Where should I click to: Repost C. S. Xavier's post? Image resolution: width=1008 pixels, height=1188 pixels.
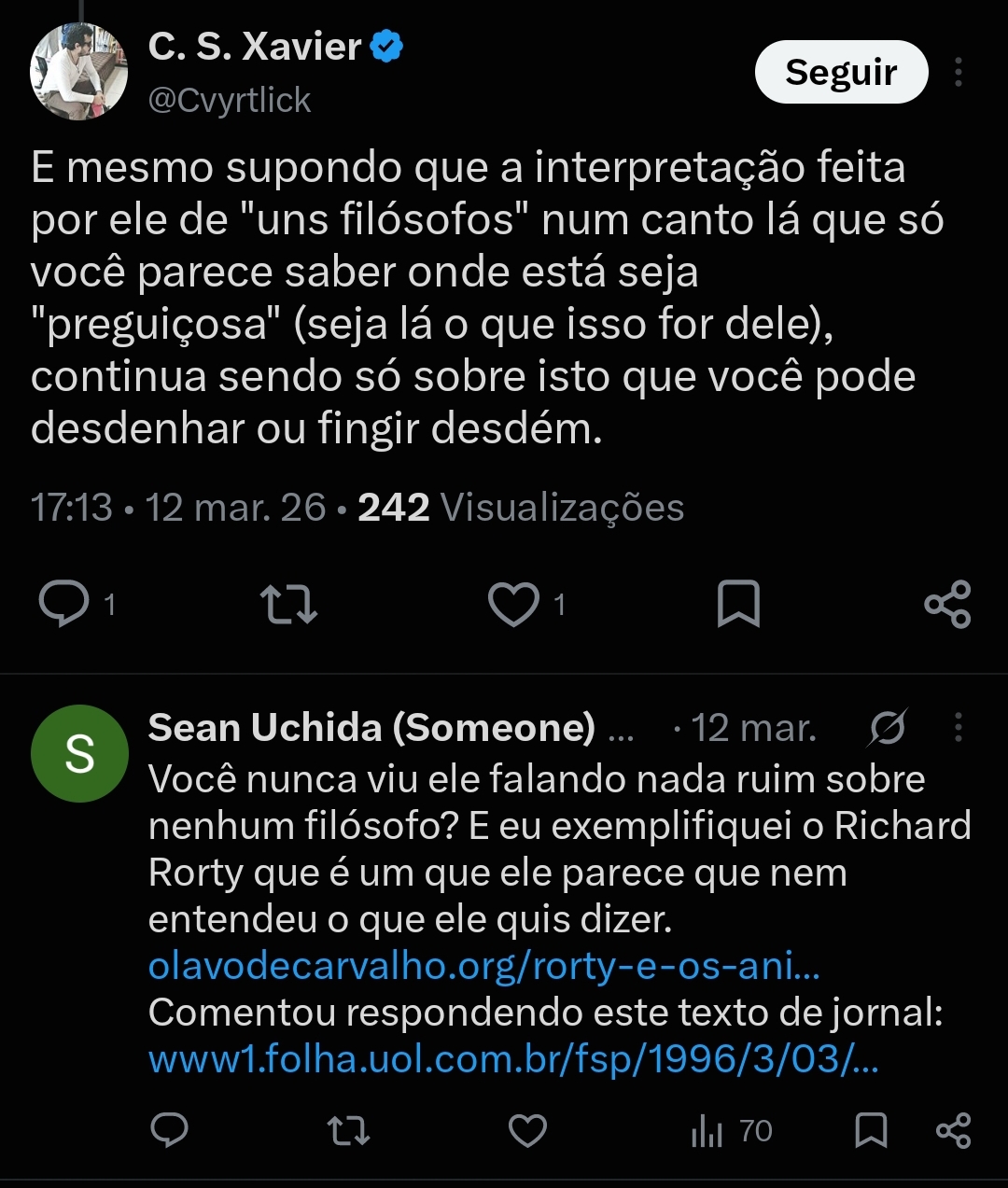288,604
